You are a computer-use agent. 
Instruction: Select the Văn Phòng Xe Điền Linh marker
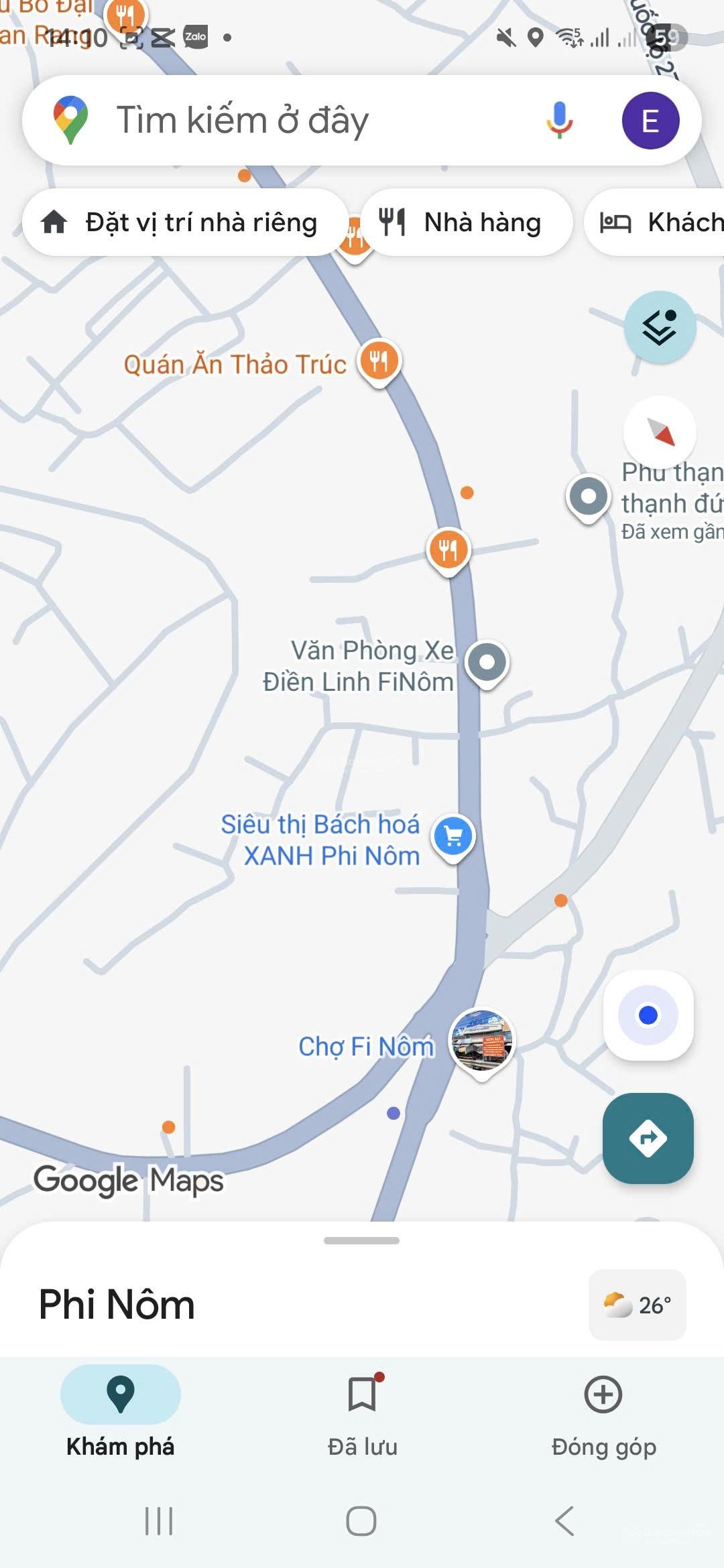(487, 663)
